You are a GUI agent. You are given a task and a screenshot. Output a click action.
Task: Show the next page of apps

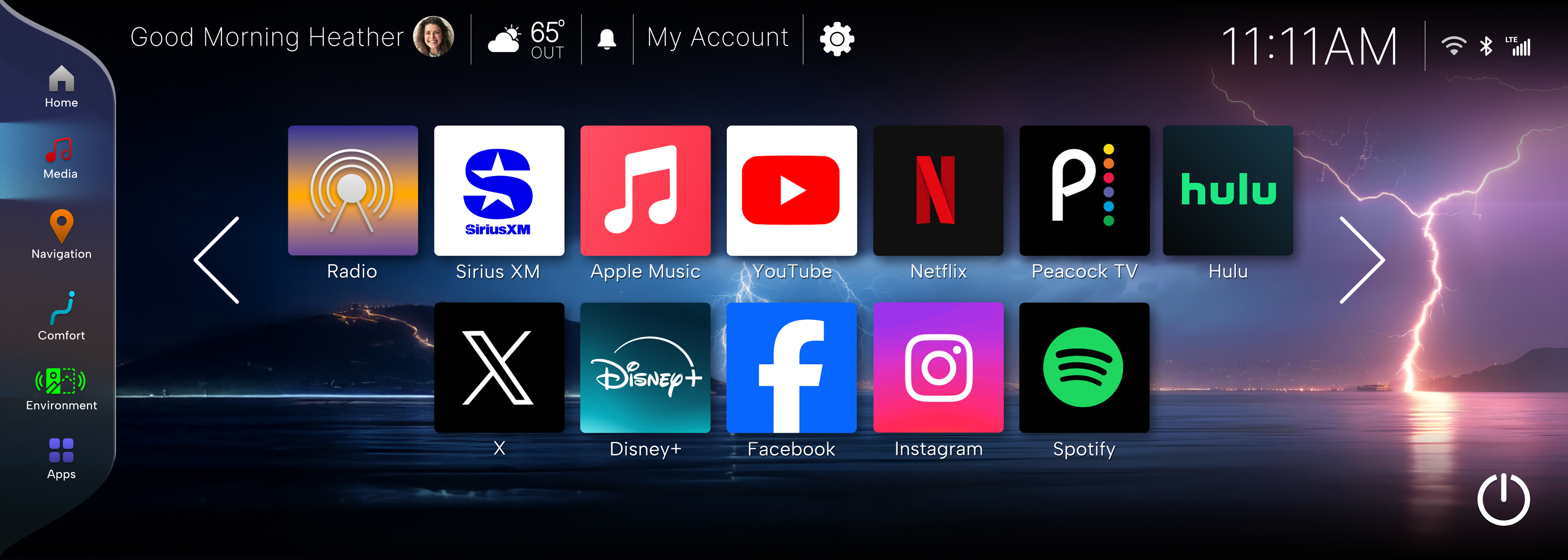coord(1362,260)
